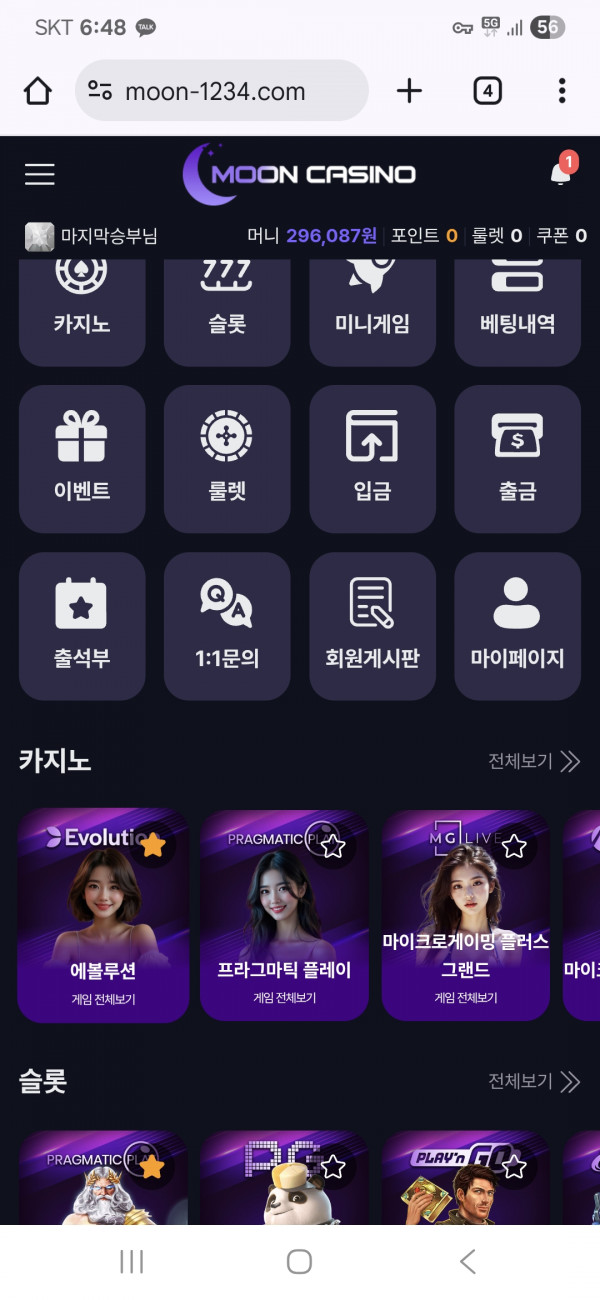Image resolution: width=600 pixels, height=1300 pixels.
Task: Open 마이페이지
Action: 517,626
